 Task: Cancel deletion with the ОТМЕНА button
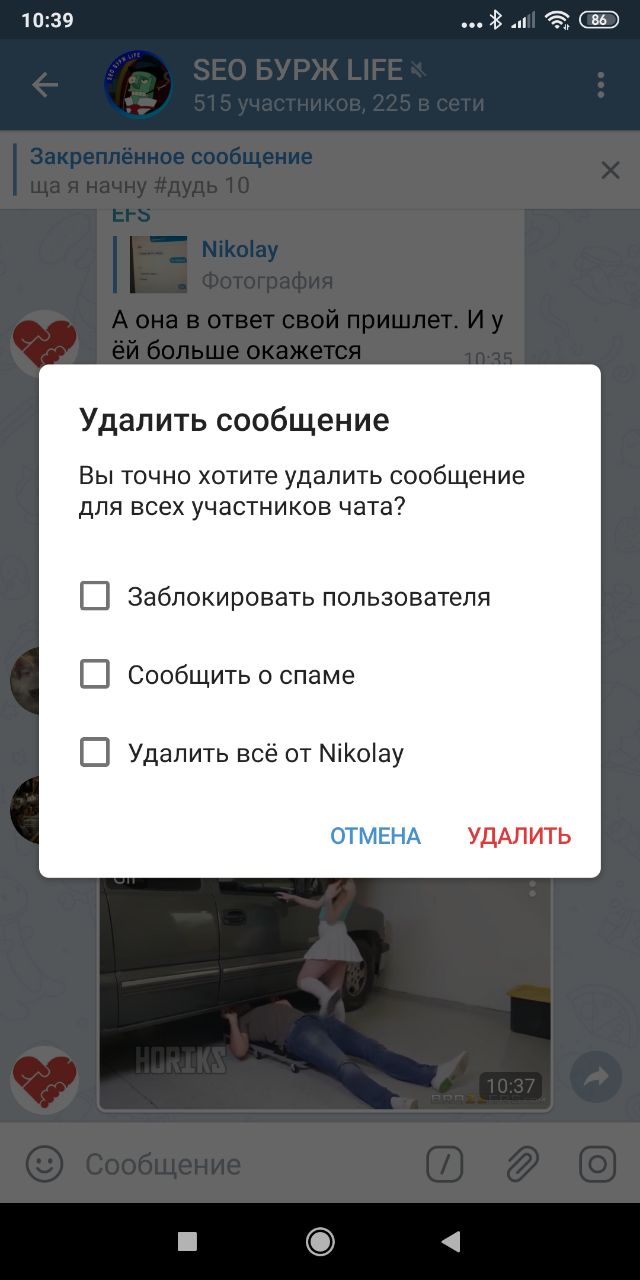375,836
